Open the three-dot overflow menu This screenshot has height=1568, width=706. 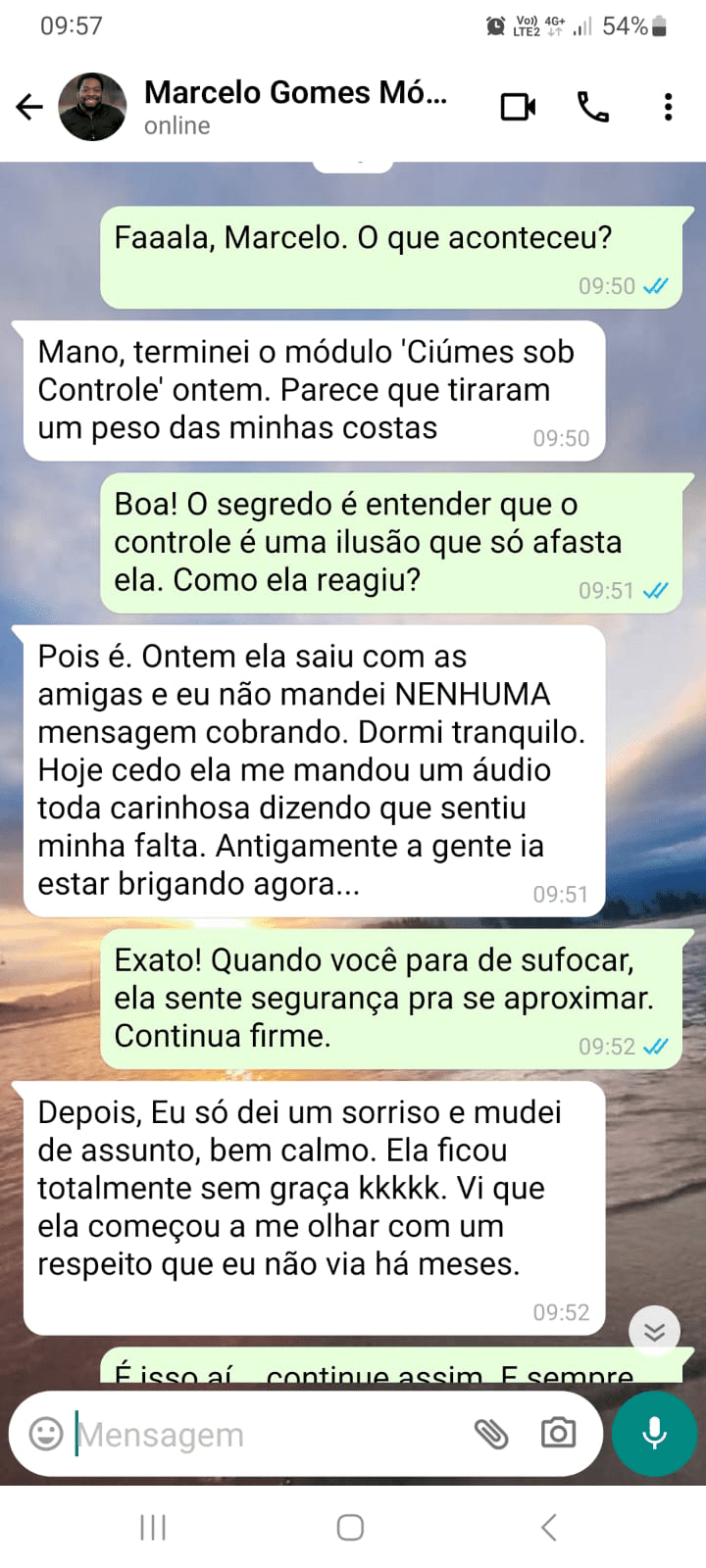pyautogui.click(x=668, y=107)
